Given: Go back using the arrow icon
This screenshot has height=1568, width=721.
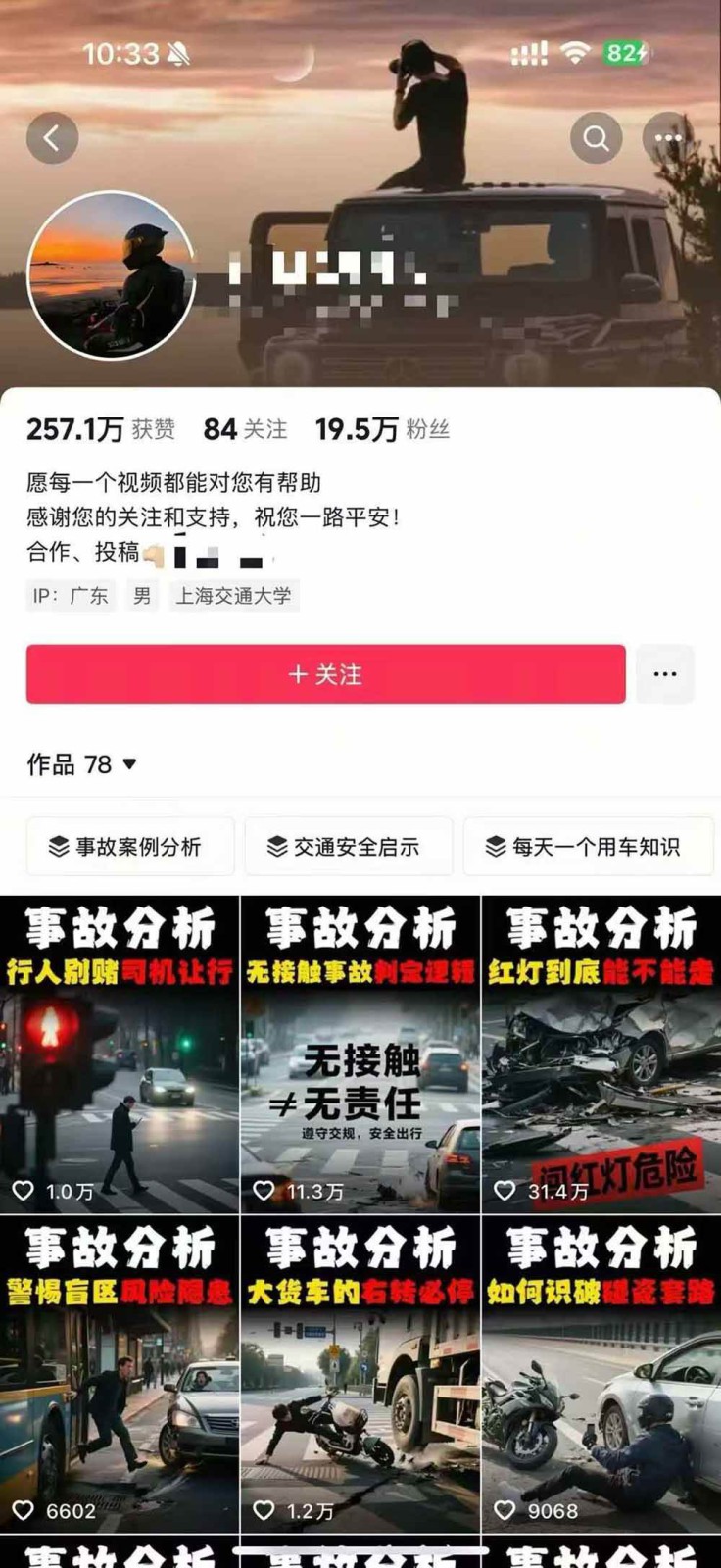Looking at the screenshot, I should 52,137.
